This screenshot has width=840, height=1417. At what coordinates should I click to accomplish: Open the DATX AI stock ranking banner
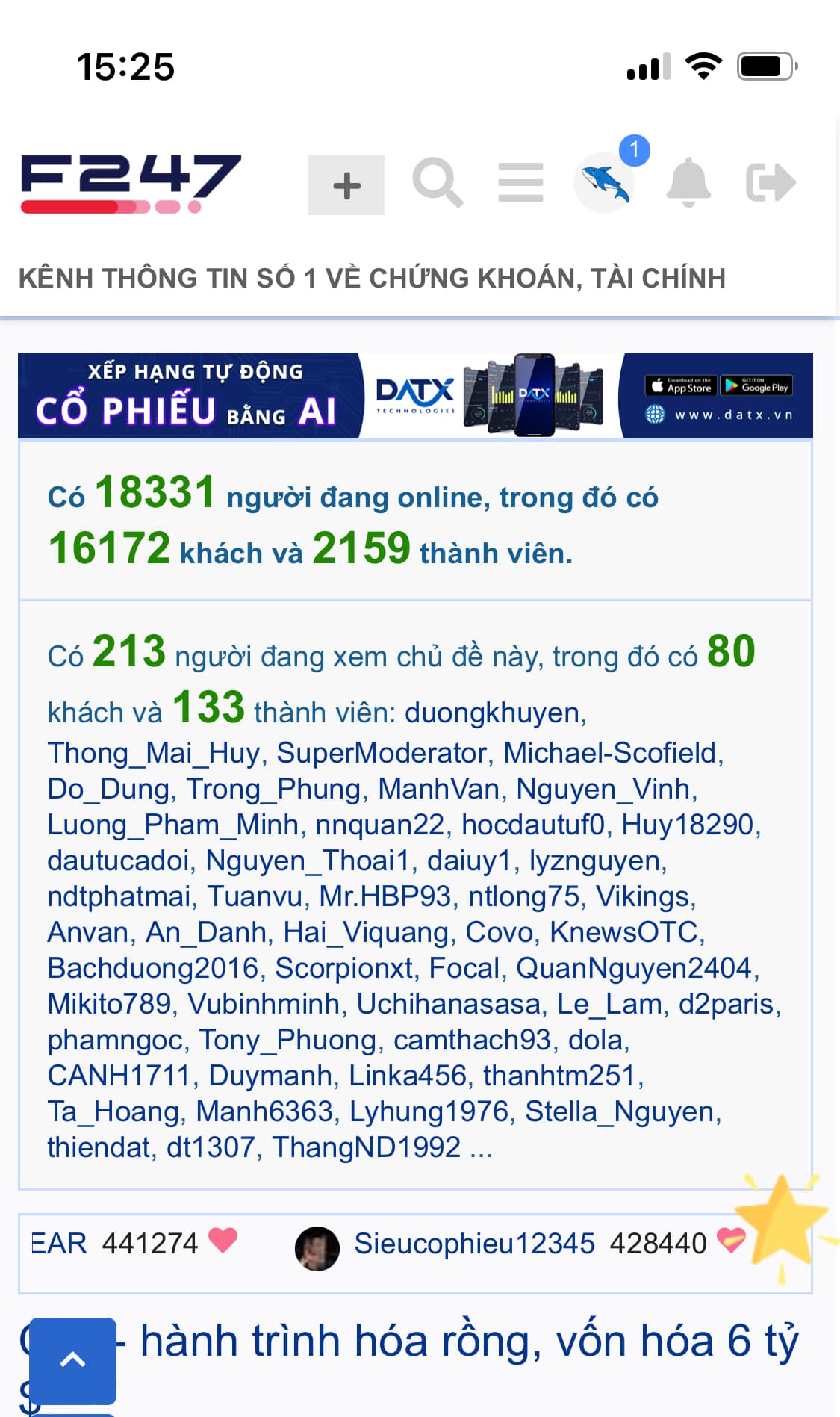(x=415, y=395)
